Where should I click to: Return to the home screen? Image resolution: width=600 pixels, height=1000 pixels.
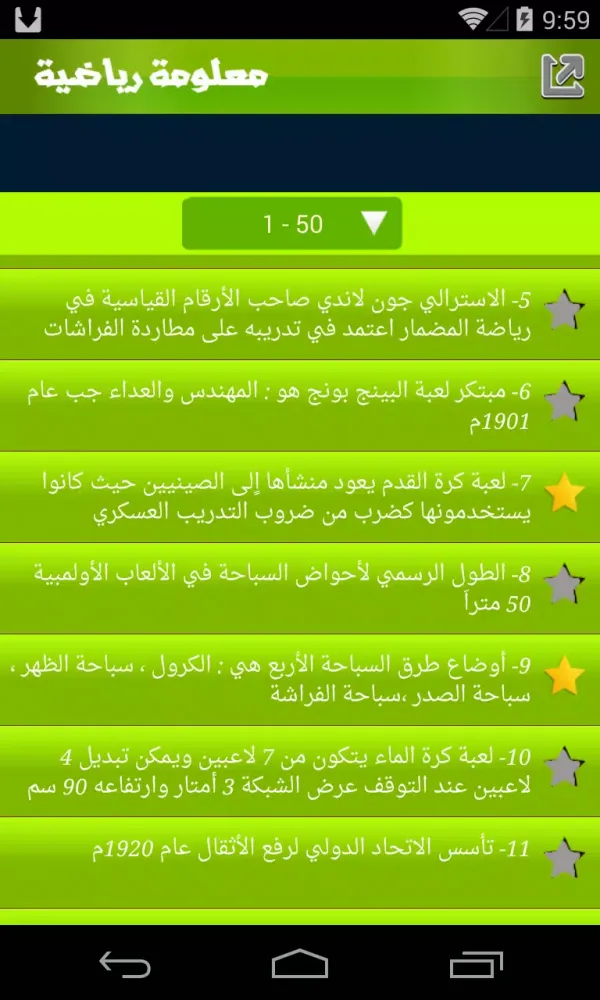tap(300, 964)
